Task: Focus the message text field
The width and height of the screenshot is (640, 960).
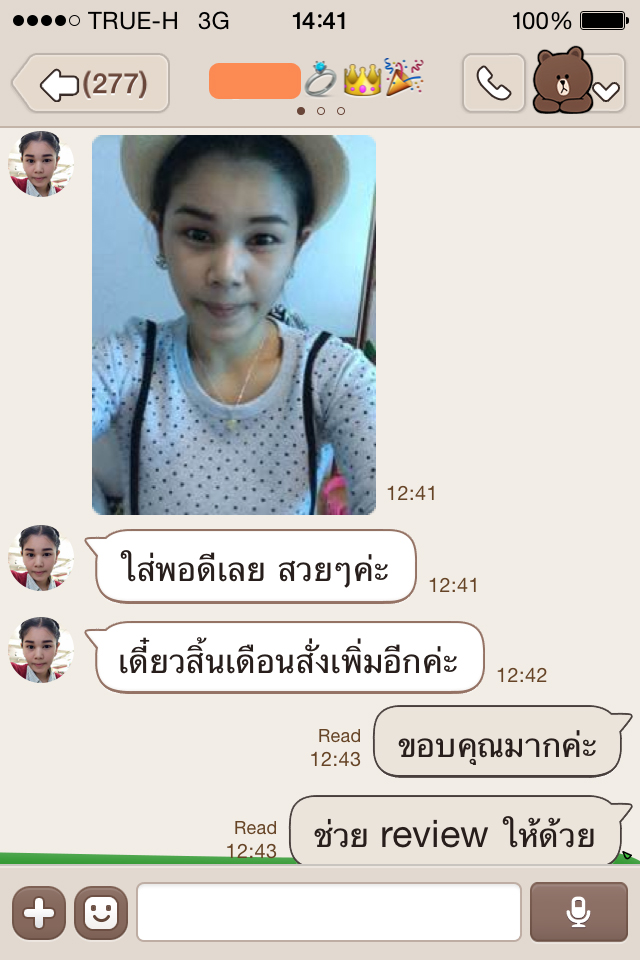Action: [329, 913]
